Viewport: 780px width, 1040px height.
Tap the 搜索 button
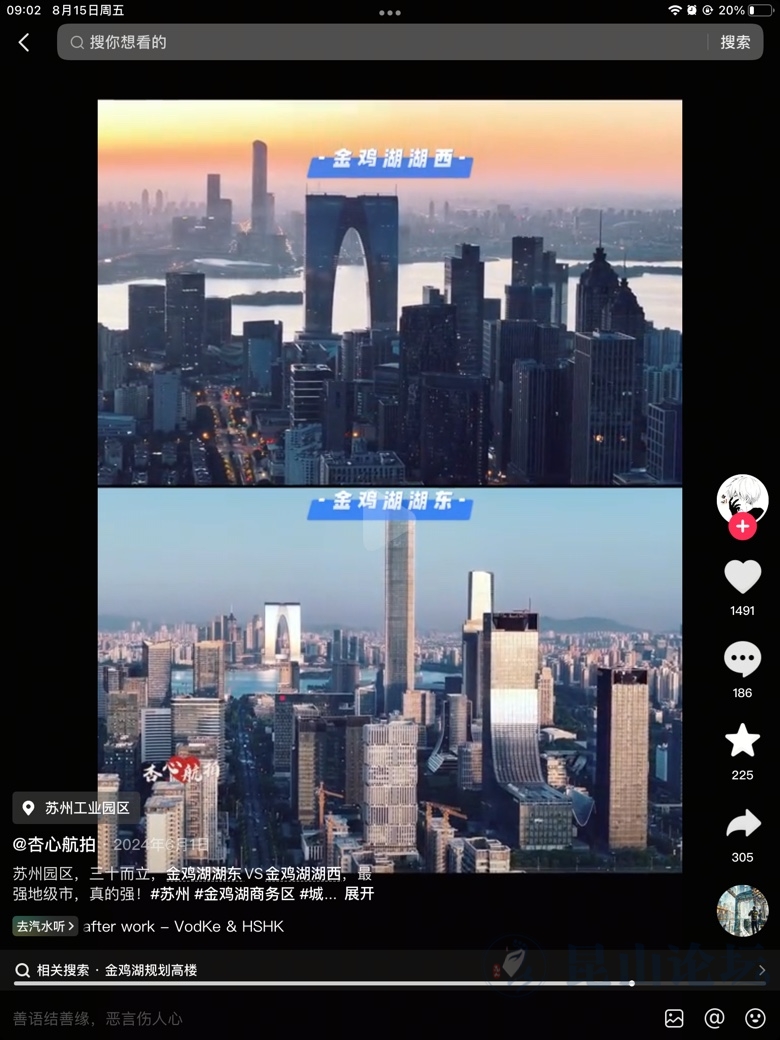click(x=735, y=42)
